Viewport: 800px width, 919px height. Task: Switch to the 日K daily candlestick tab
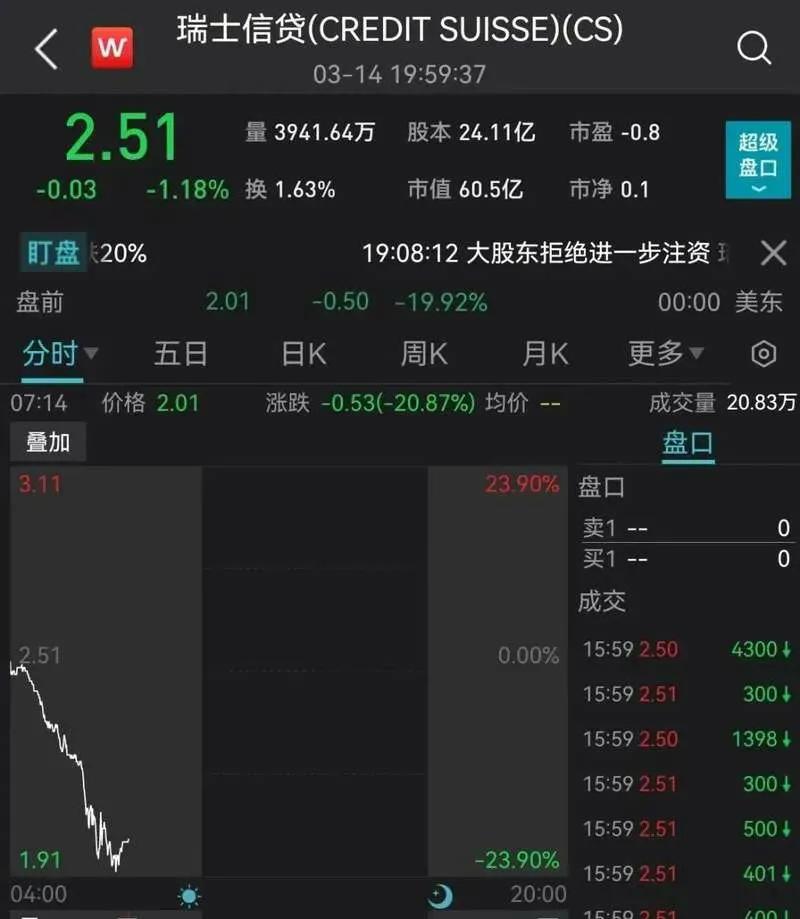point(302,353)
